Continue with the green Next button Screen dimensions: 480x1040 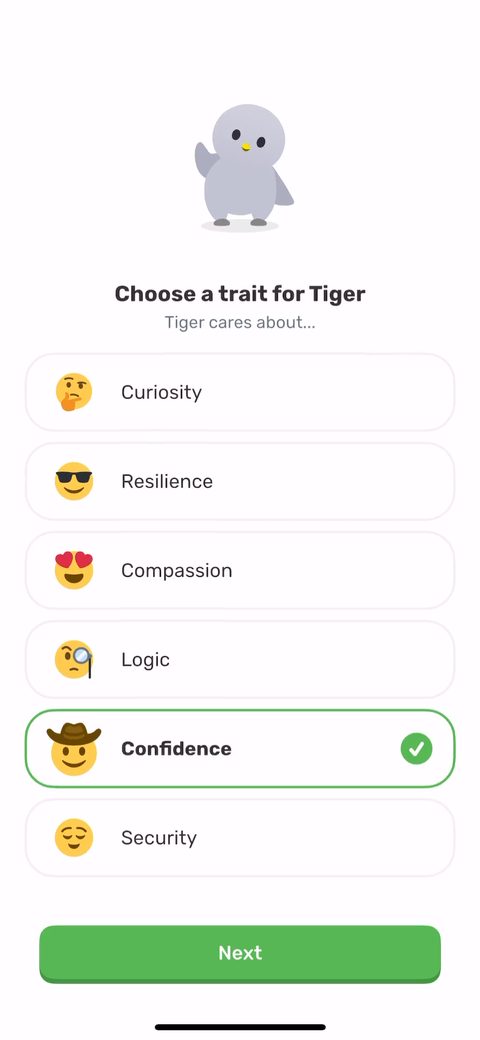click(240, 954)
